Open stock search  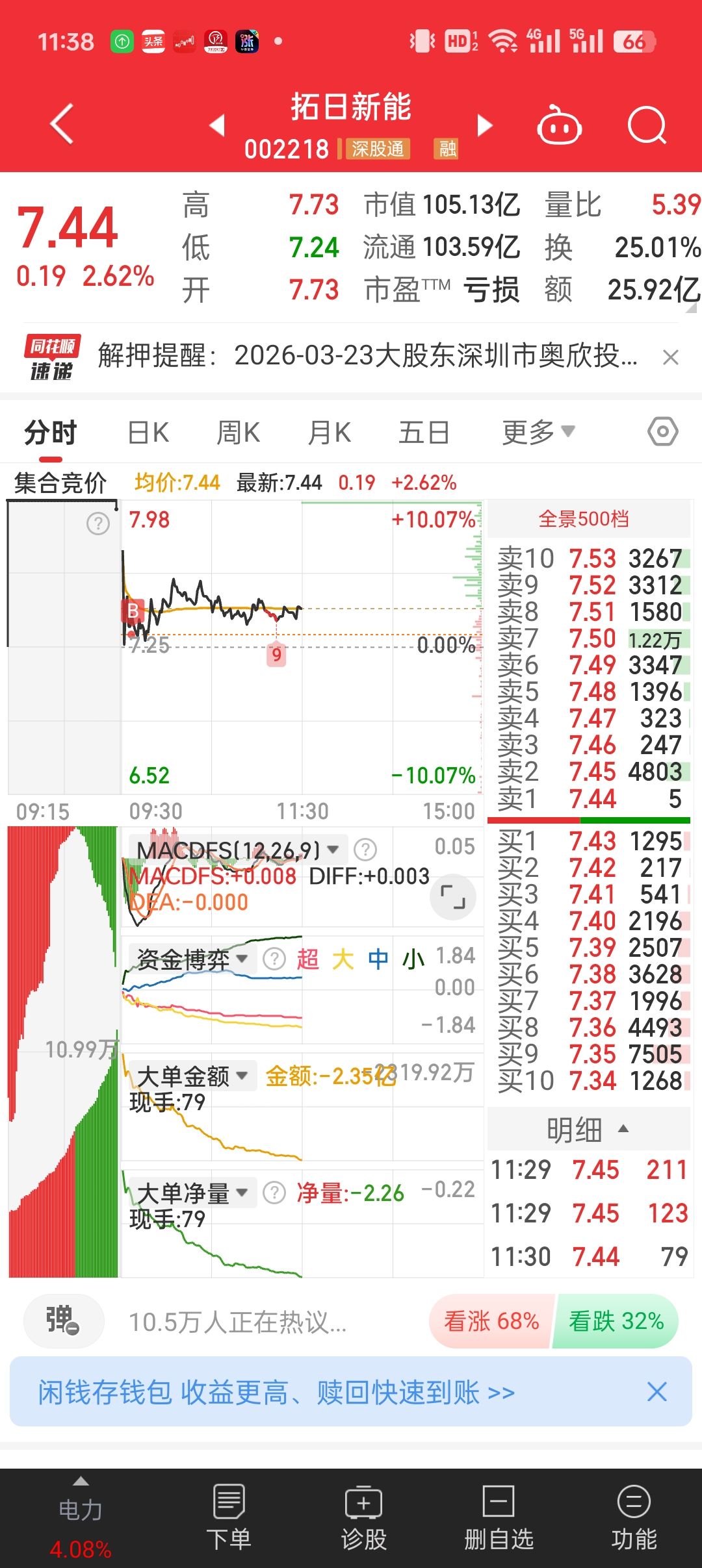click(647, 125)
